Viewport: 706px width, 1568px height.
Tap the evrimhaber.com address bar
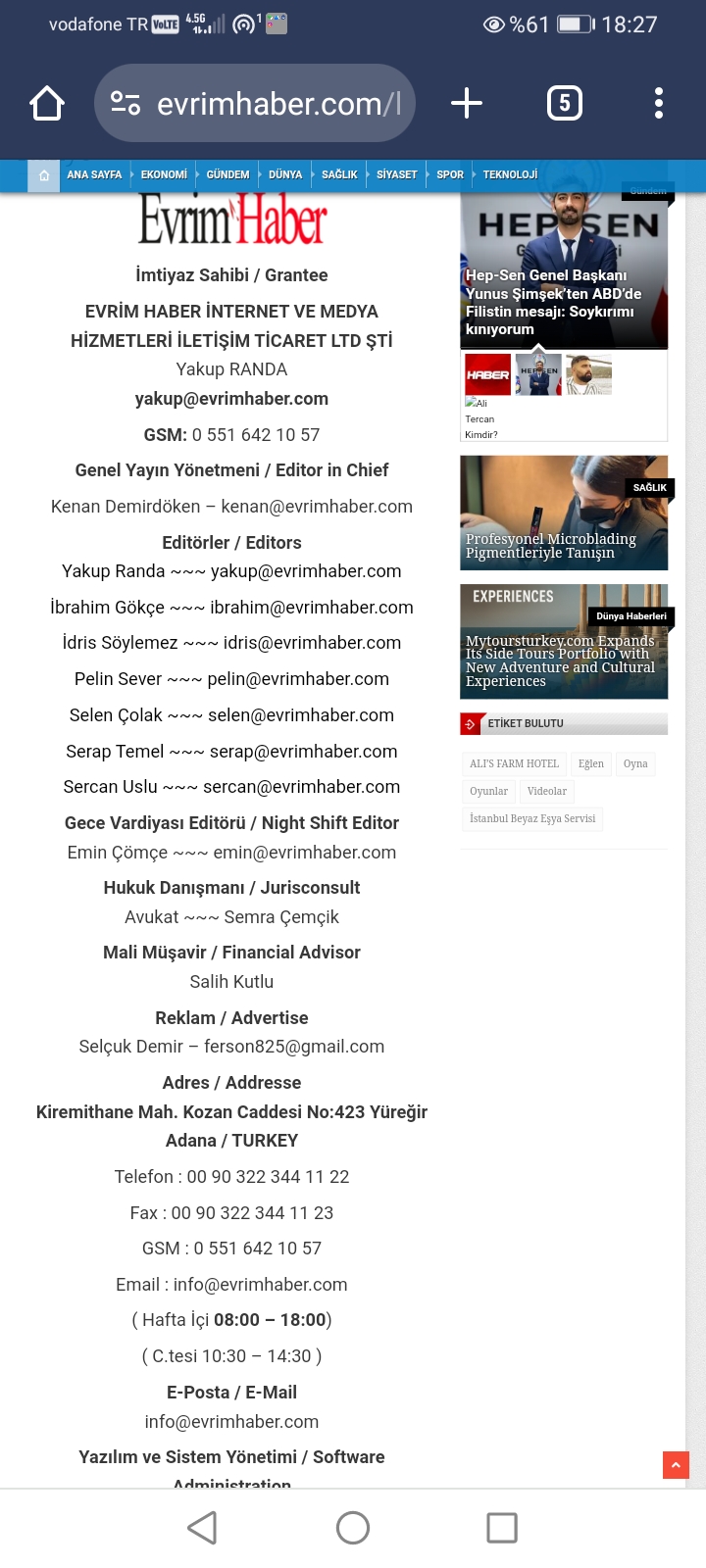click(x=255, y=103)
